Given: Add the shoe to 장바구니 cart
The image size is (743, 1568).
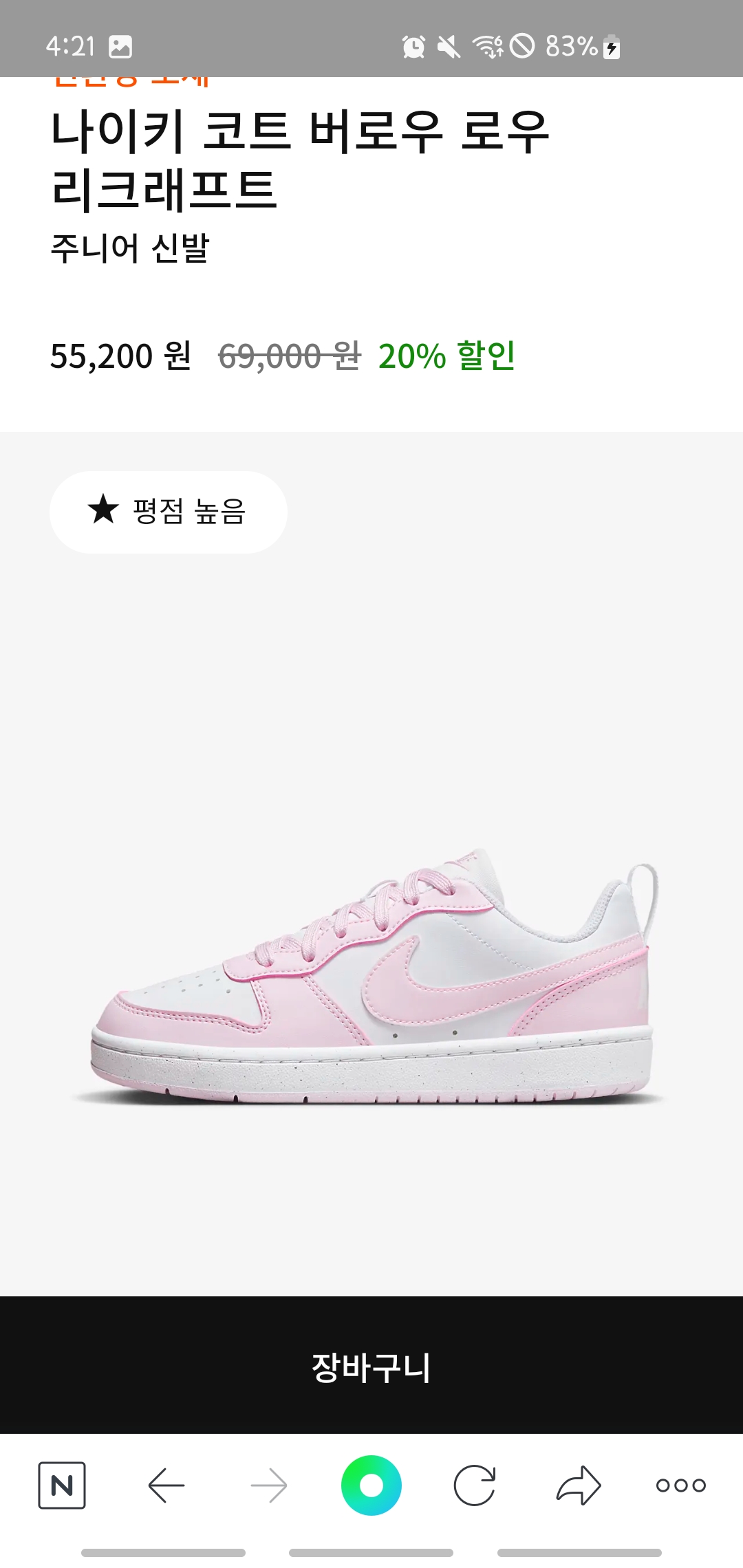Looking at the screenshot, I should [371, 1366].
